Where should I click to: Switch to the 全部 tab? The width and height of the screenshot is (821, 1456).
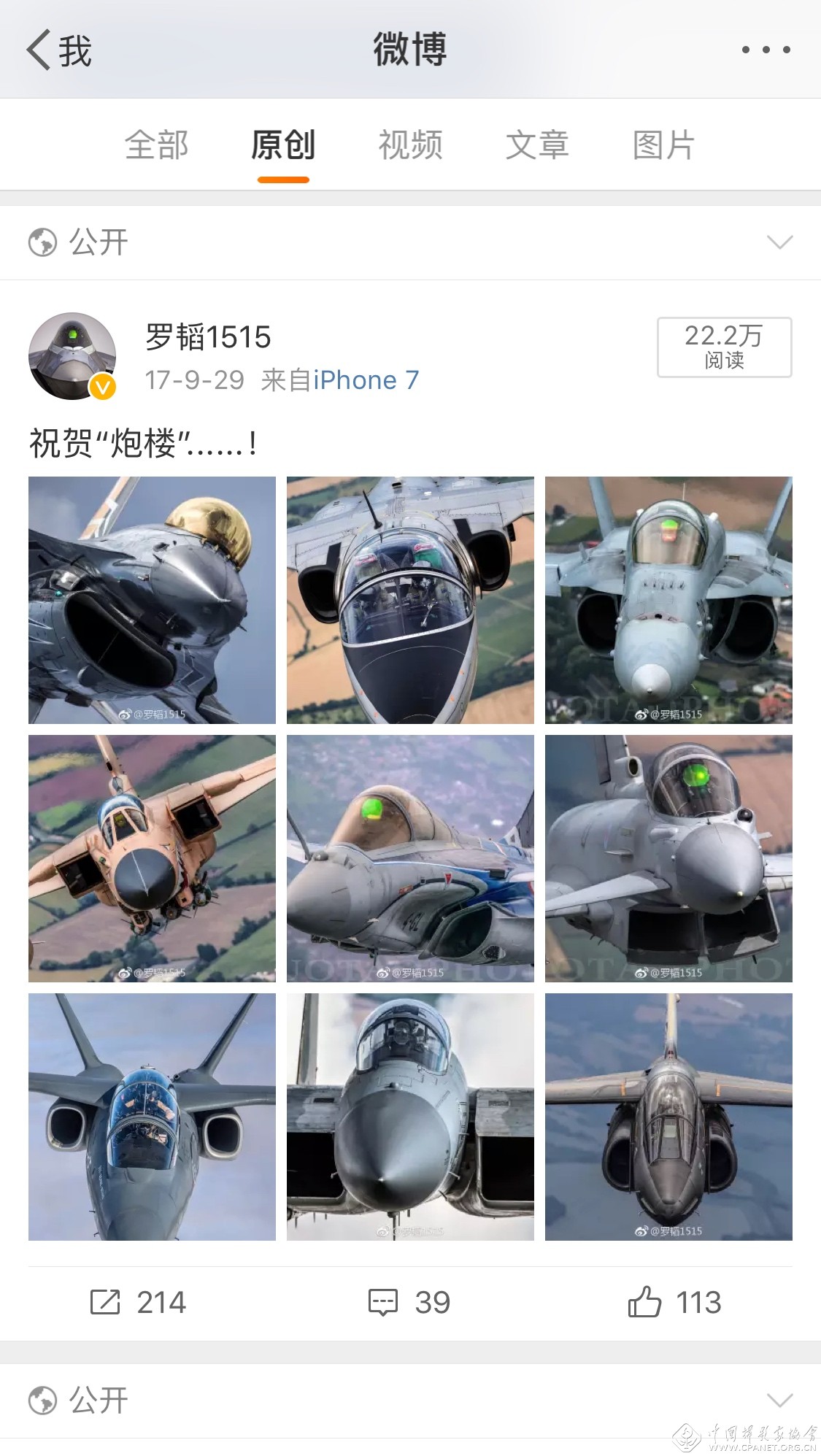pos(156,145)
